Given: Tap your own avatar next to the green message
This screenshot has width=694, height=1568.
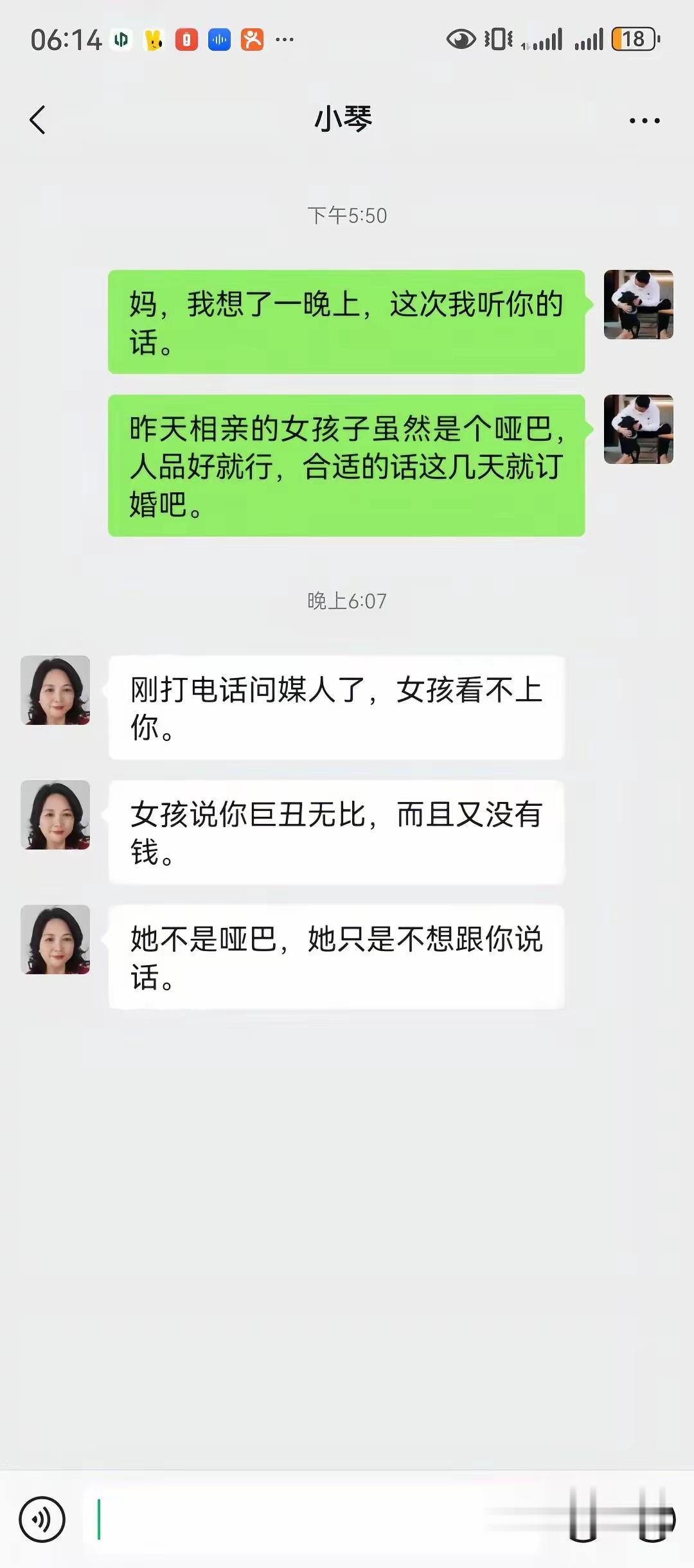Looking at the screenshot, I should tap(639, 305).
